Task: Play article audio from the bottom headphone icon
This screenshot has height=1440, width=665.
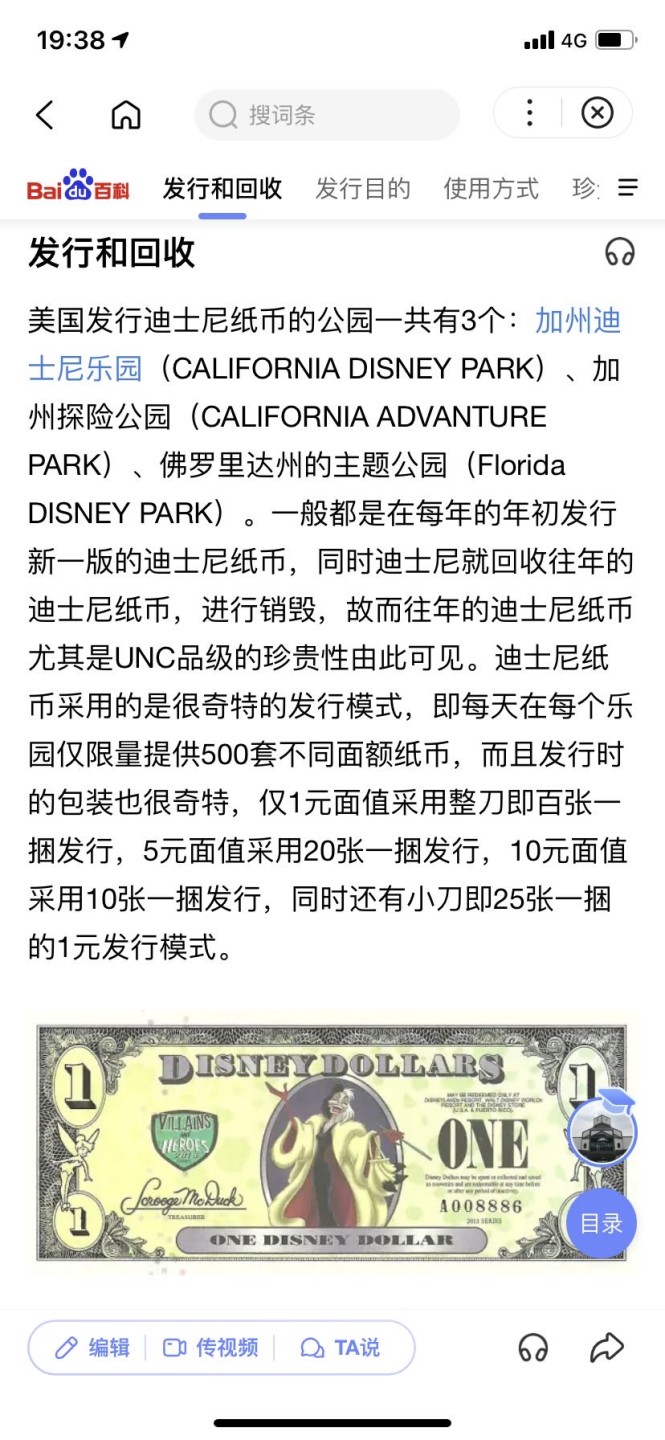Action: (533, 1348)
